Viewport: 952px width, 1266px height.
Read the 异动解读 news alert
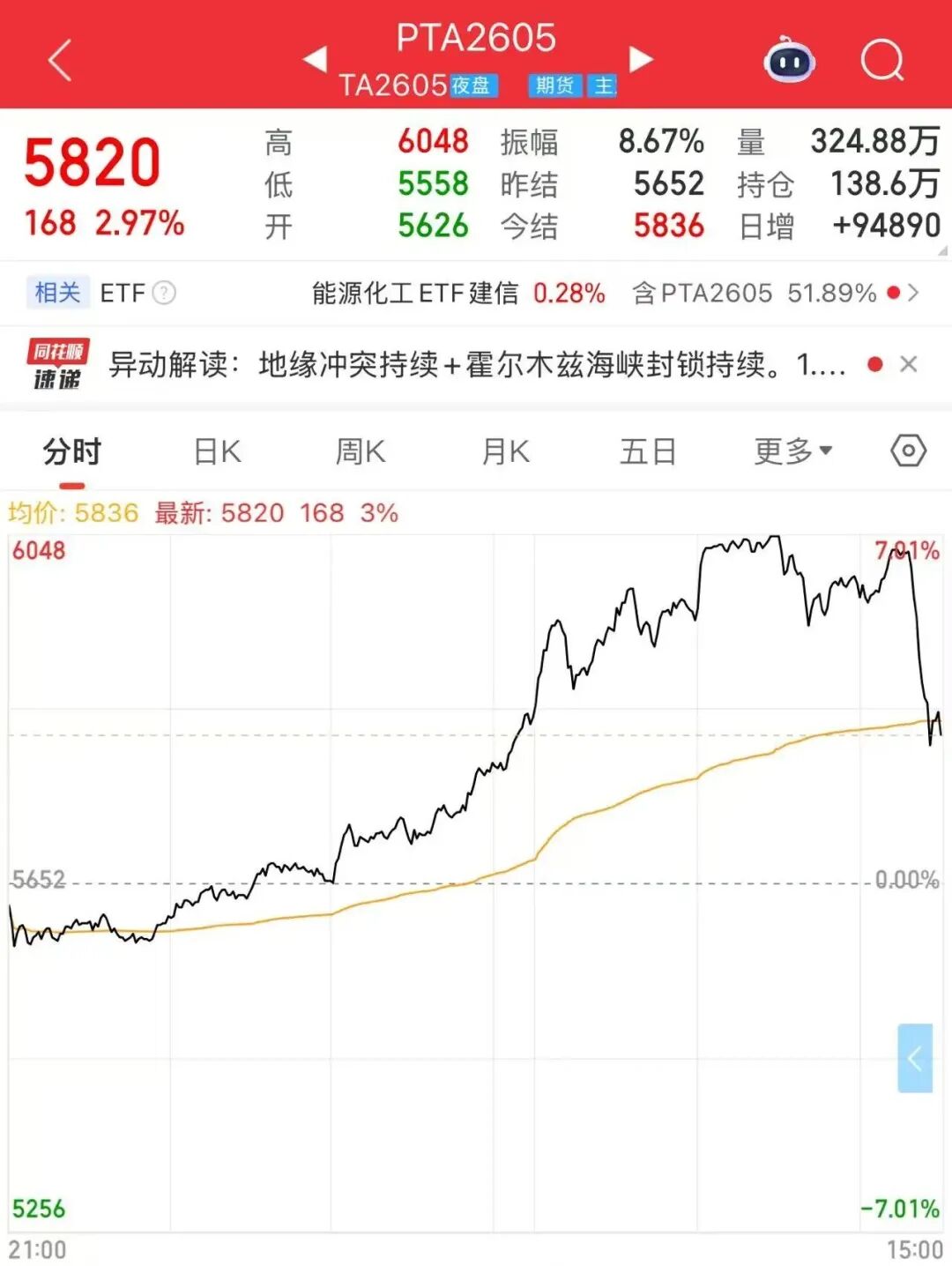click(x=476, y=364)
